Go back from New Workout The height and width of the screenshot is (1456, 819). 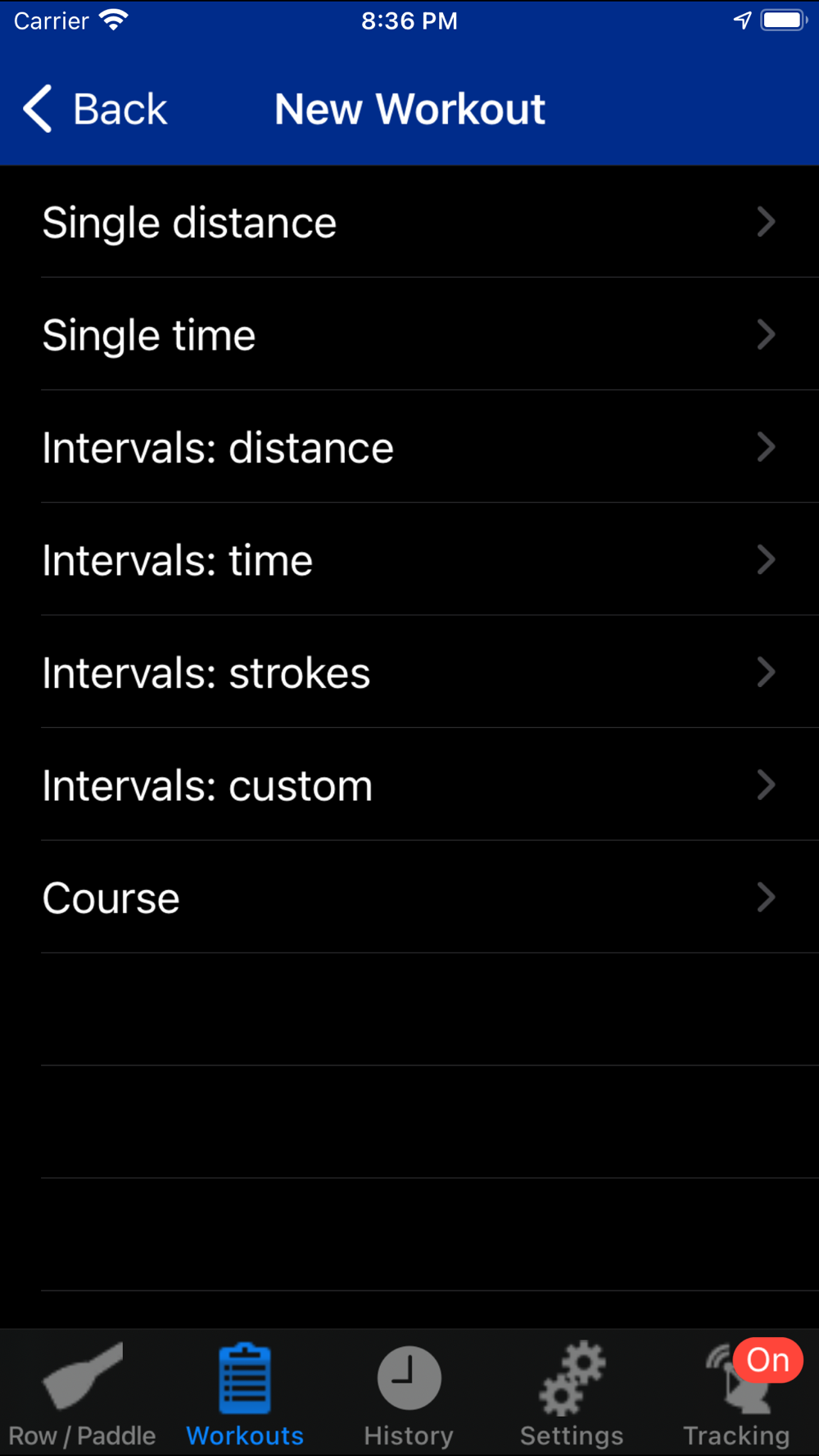94,109
